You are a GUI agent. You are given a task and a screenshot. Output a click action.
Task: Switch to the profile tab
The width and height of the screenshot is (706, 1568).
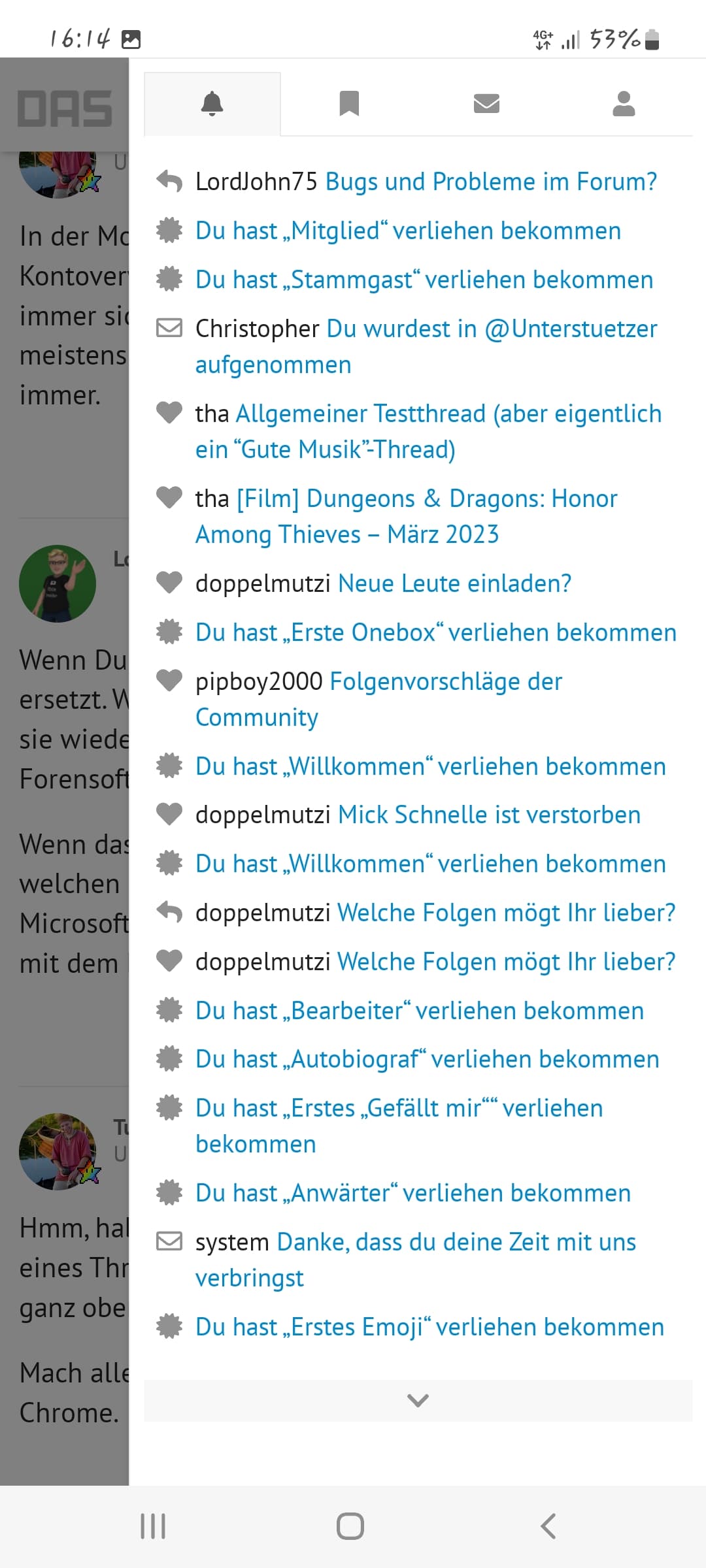624,104
